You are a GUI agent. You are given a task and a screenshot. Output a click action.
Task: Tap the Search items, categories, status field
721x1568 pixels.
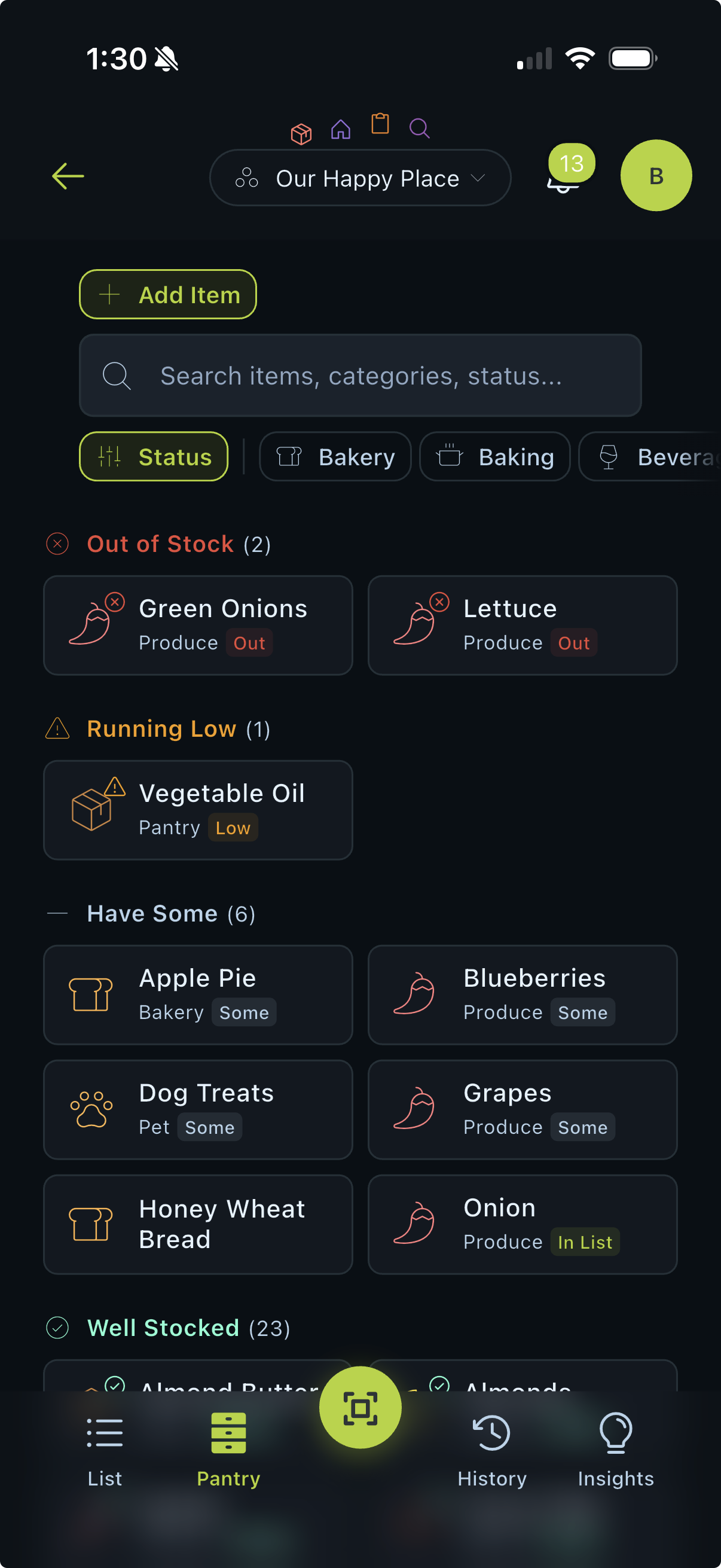(360, 376)
